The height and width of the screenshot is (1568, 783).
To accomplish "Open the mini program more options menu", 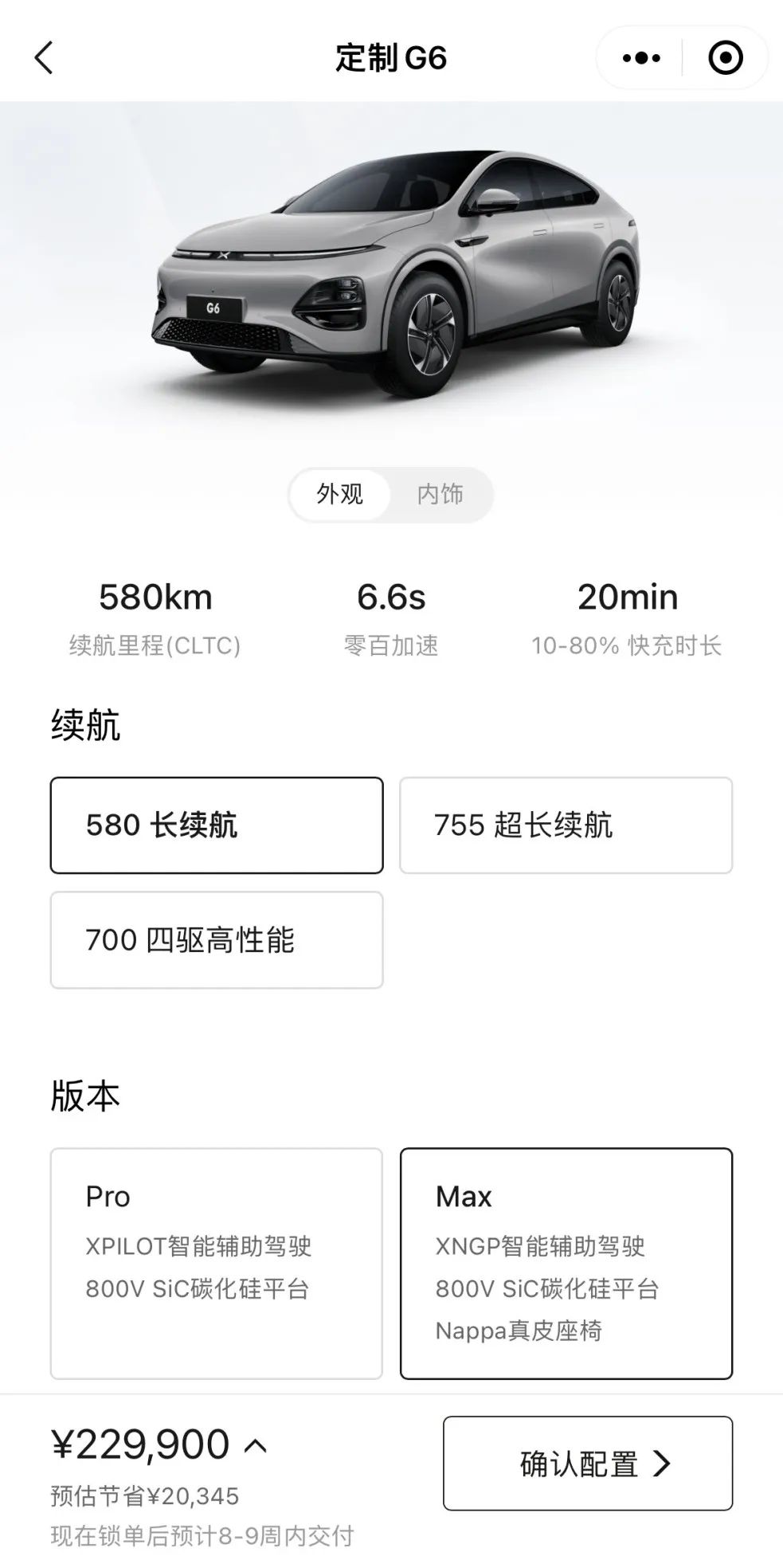I will click(x=641, y=58).
